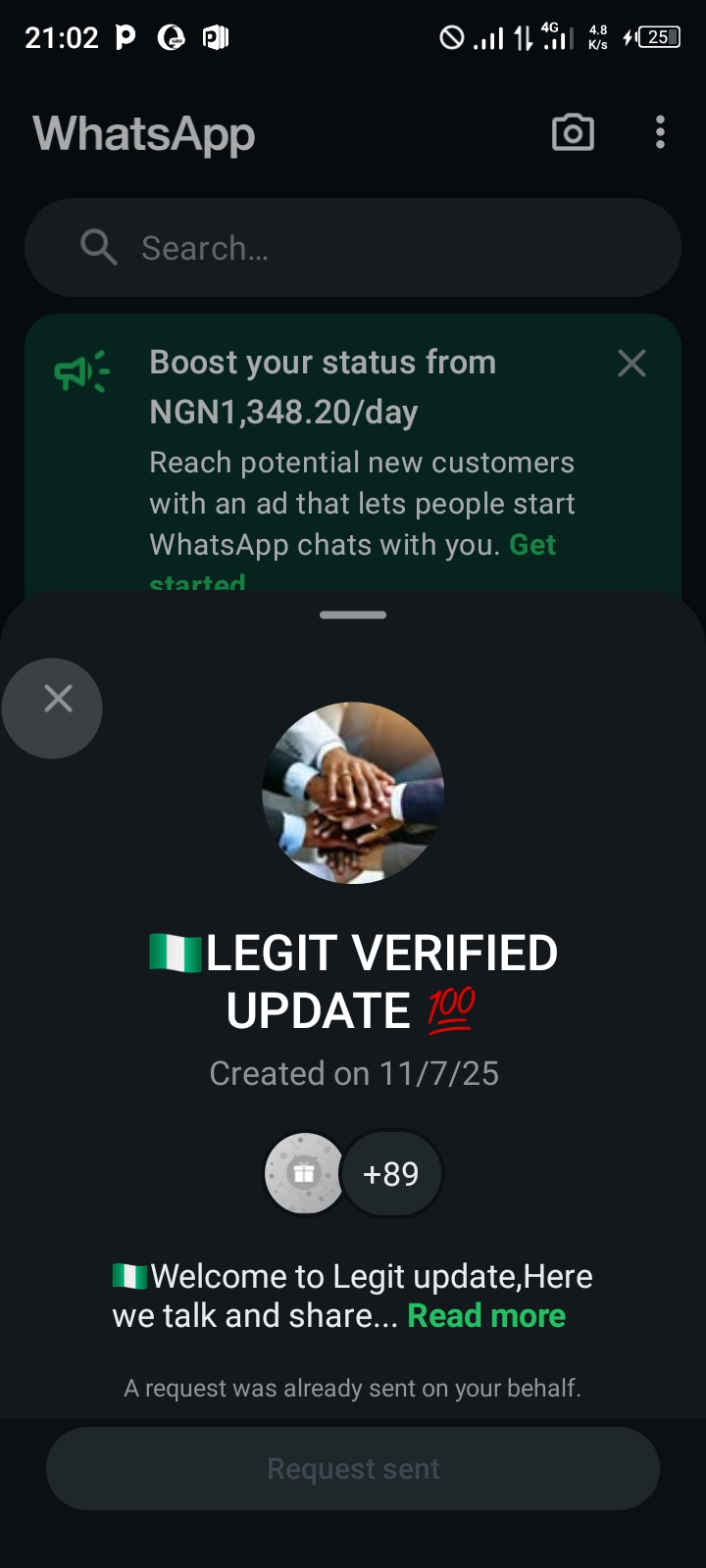View the +89 group members
Image resolution: width=706 pixels, height=1568 pixels.
pos(390,1173)
